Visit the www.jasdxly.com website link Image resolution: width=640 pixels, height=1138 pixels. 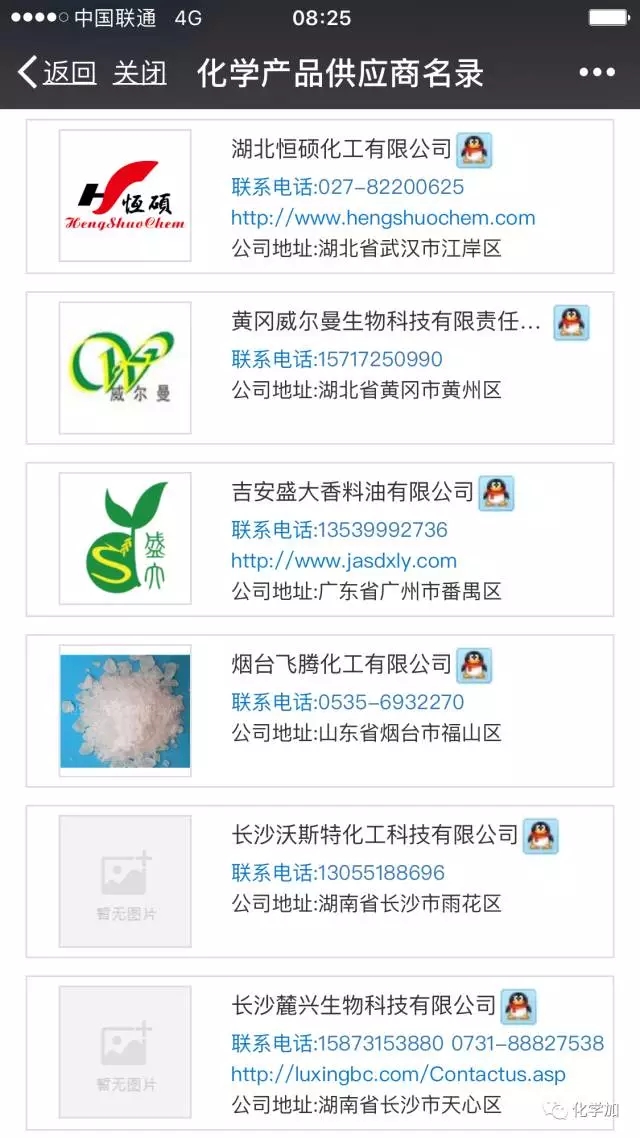click(x=344, y=561)
